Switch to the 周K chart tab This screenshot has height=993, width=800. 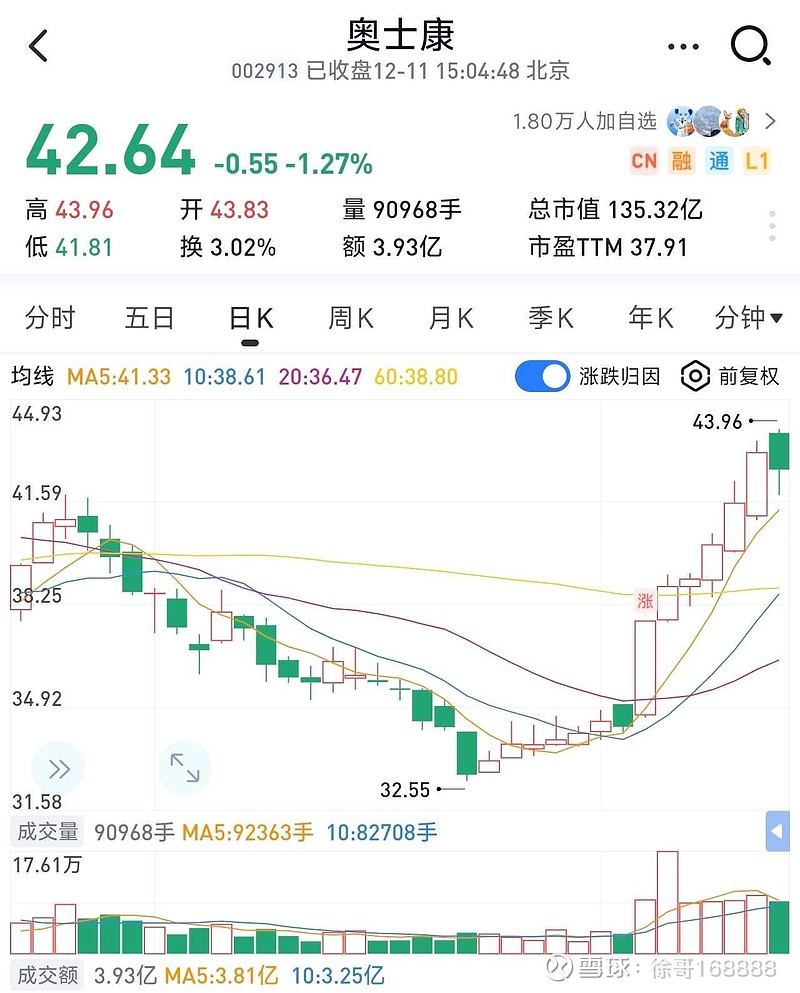350,319
